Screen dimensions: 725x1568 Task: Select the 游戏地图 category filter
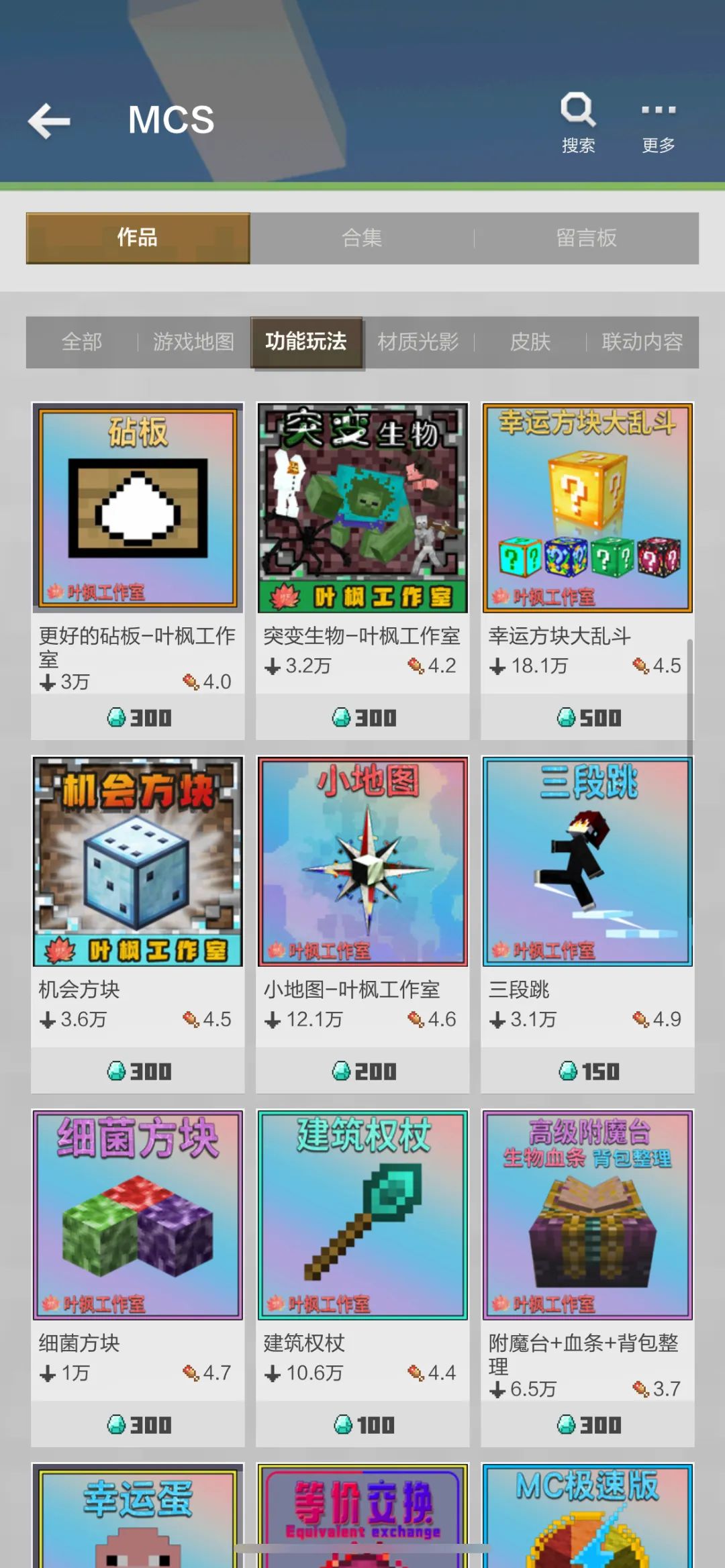tap(193, 342)
